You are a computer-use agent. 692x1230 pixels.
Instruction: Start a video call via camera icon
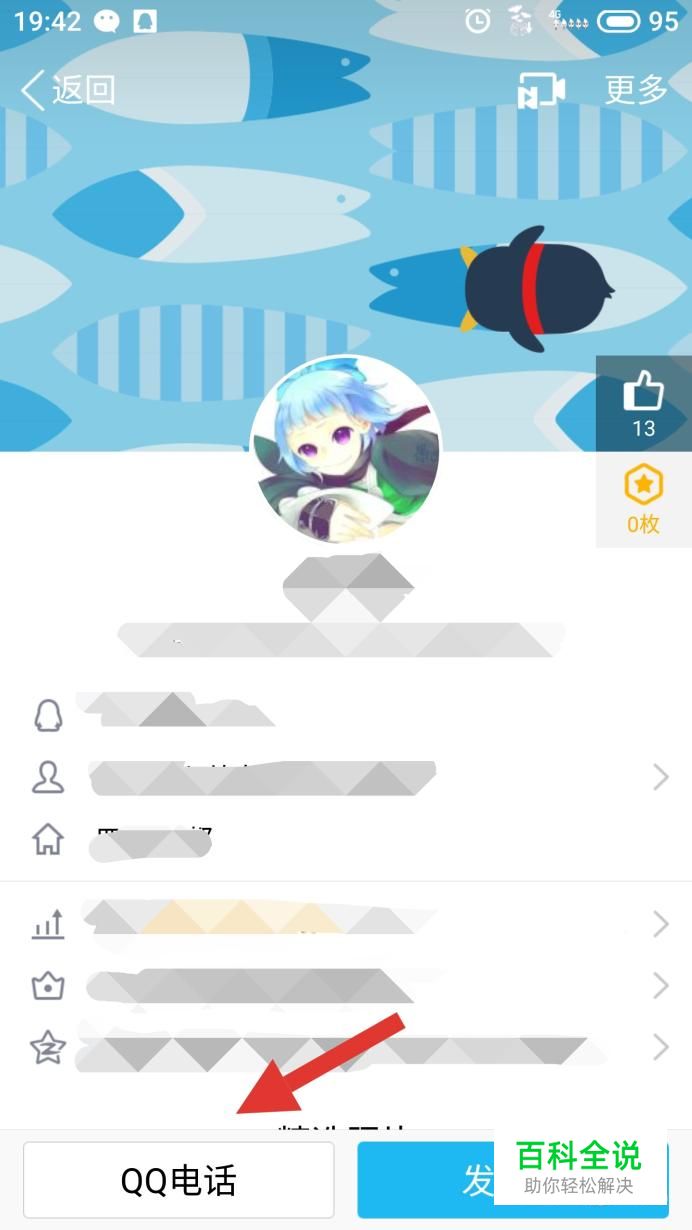pyautogui.click(x=541, y=91)
